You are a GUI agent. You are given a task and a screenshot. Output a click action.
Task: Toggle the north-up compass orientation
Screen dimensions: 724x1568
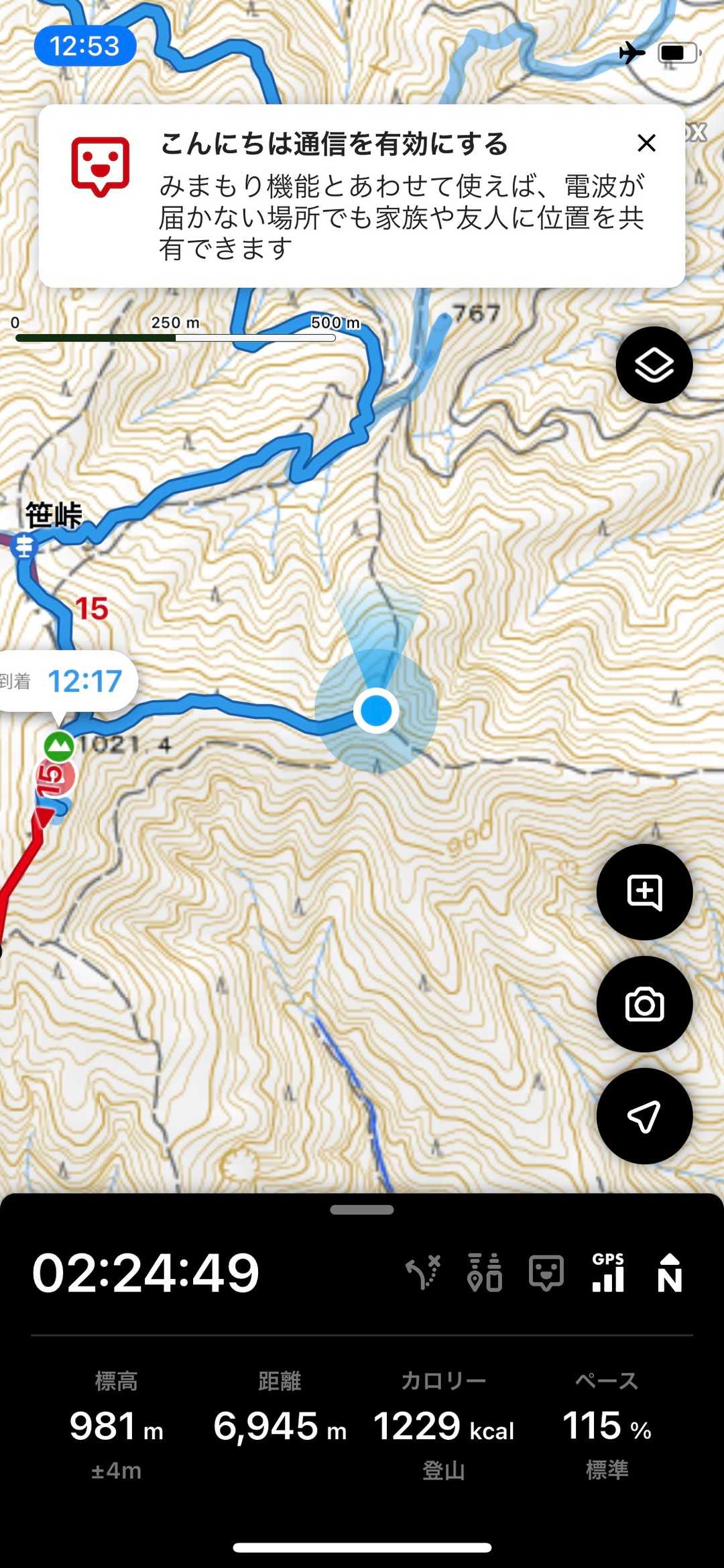click(x=669, y=1272)
